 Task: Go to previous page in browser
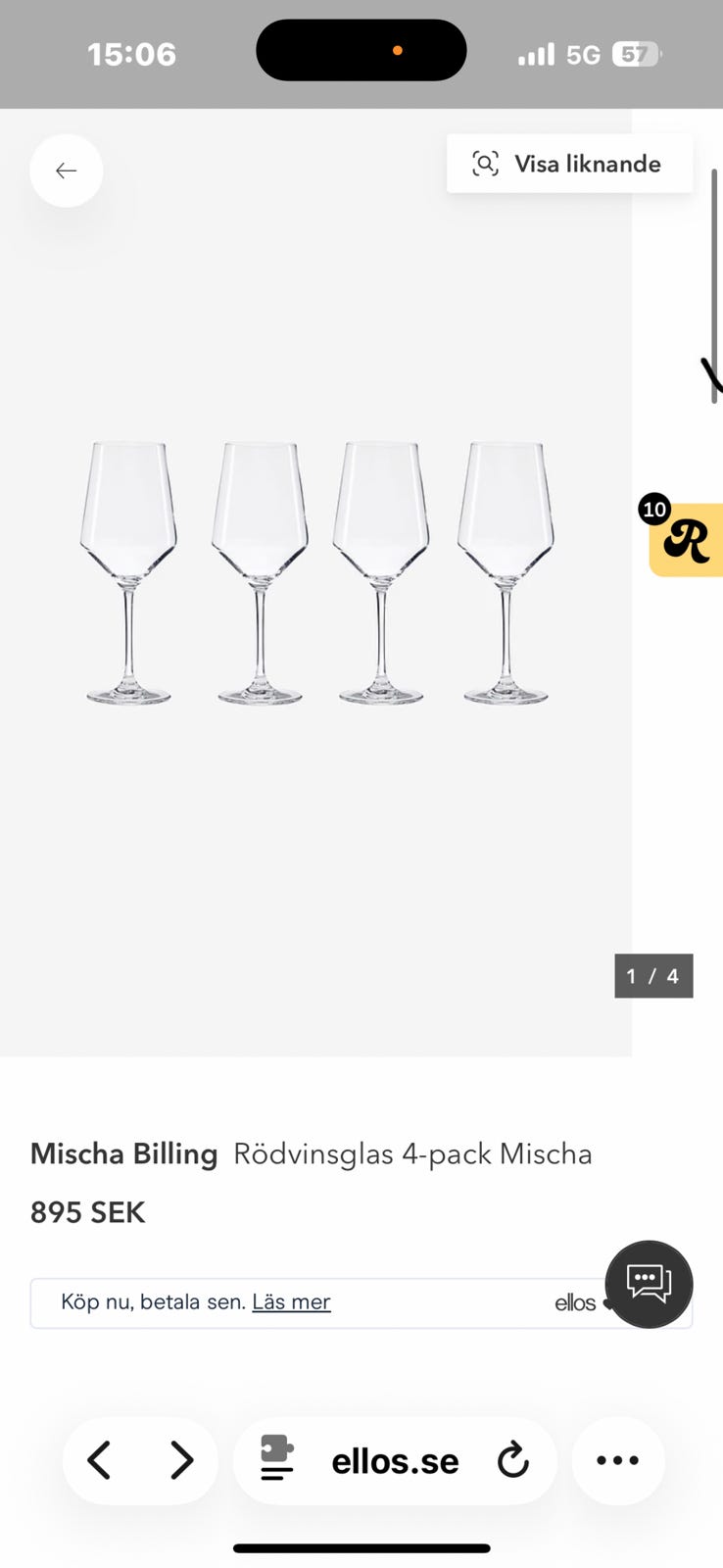[100, 1460]
